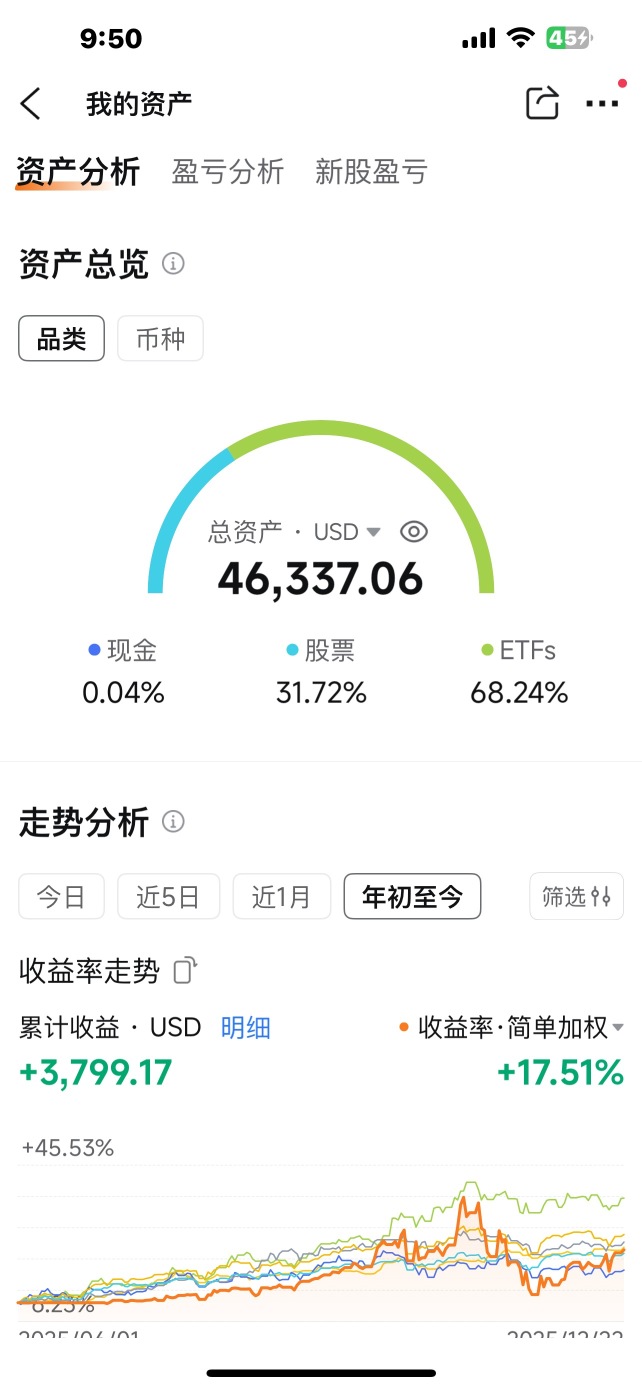Switch to the 盈亏分析 tab
The image size is (642, 1389).
click(x=228, y=171)
